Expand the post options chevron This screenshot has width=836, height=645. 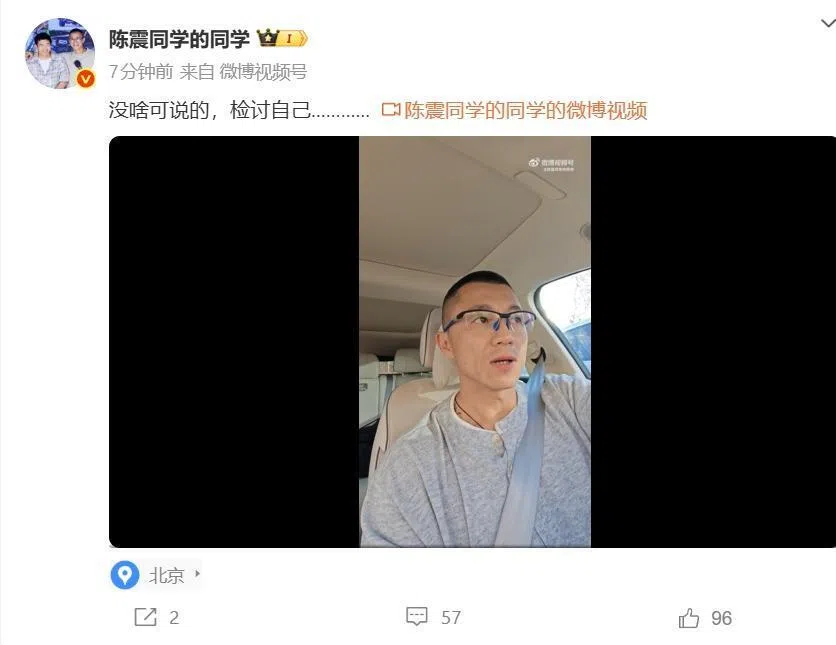click(x=826, y=22)
